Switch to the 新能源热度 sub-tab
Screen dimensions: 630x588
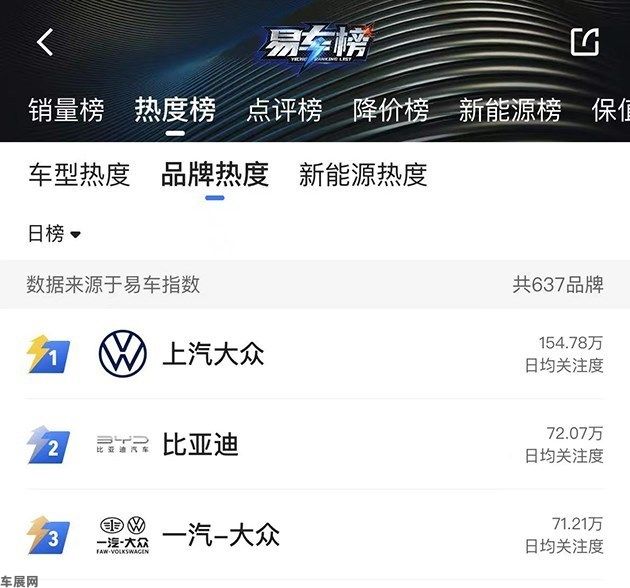pyautogui.click(x=363, y=175)
